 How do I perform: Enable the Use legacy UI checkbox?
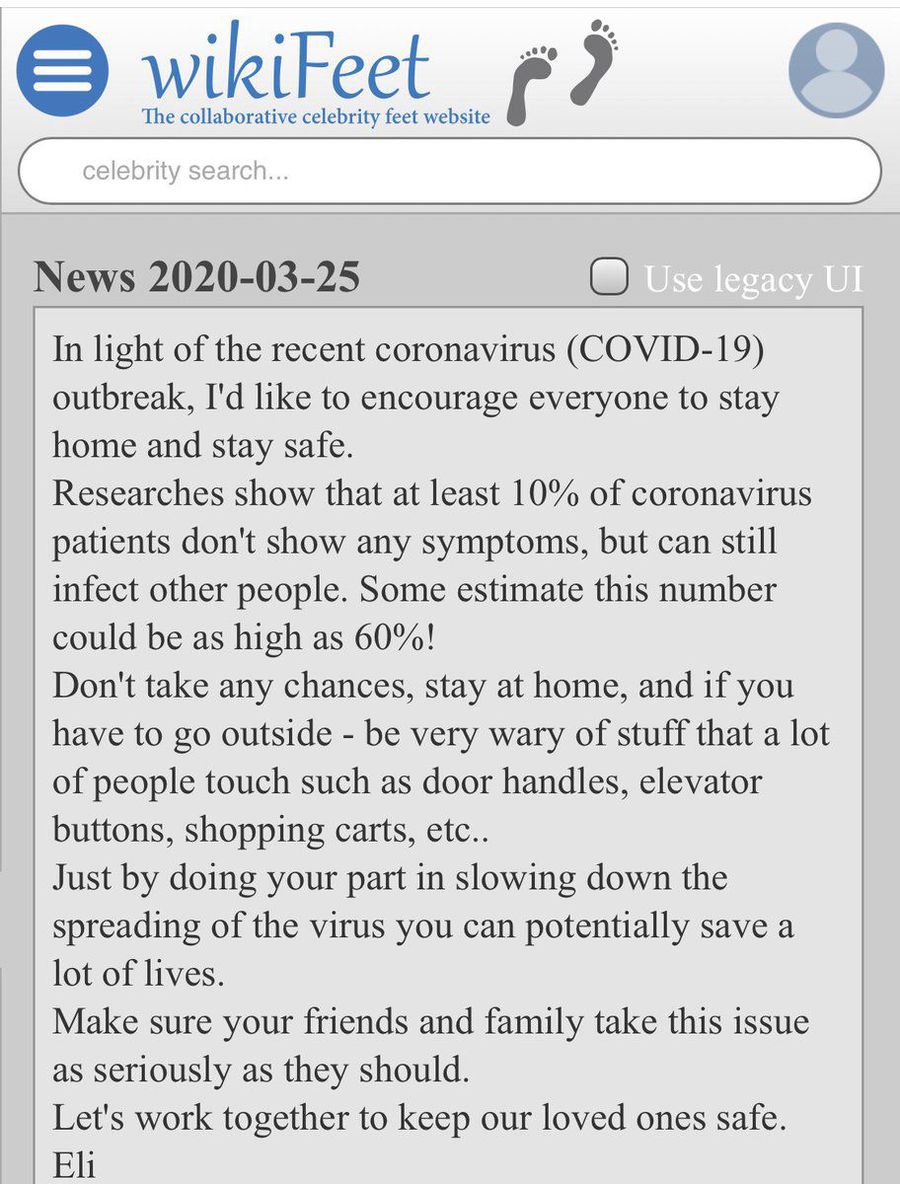coord(609,277)
